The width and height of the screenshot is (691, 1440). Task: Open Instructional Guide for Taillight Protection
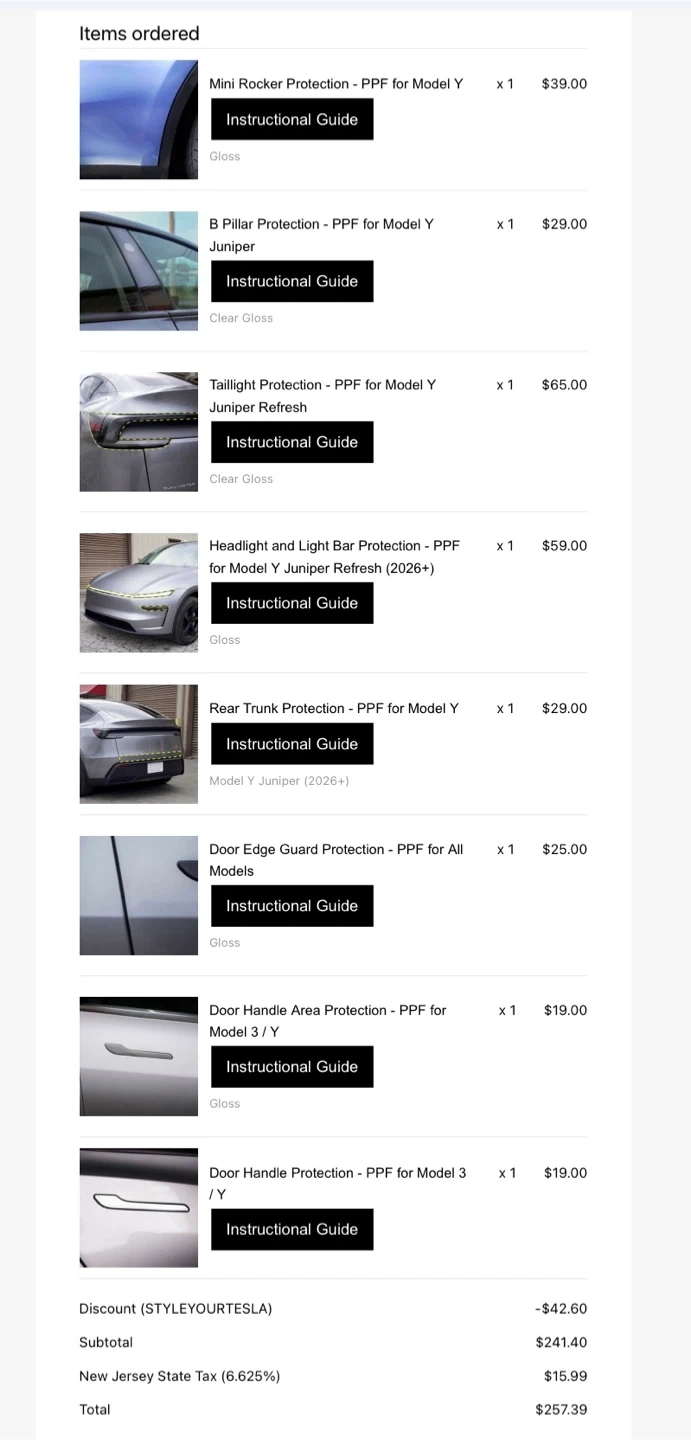[x=292, y=442]
